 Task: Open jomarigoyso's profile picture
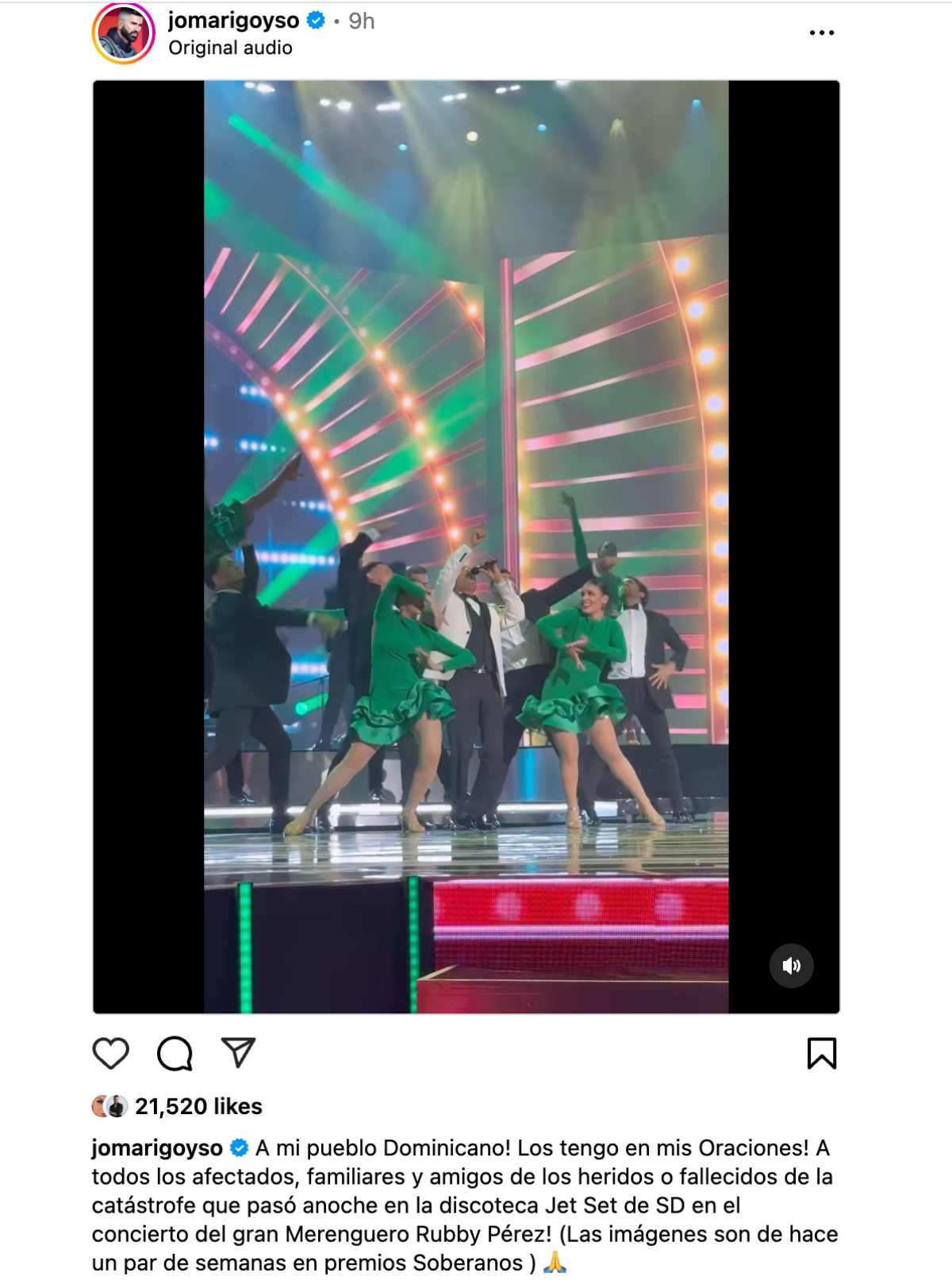(x=123, y=33)
